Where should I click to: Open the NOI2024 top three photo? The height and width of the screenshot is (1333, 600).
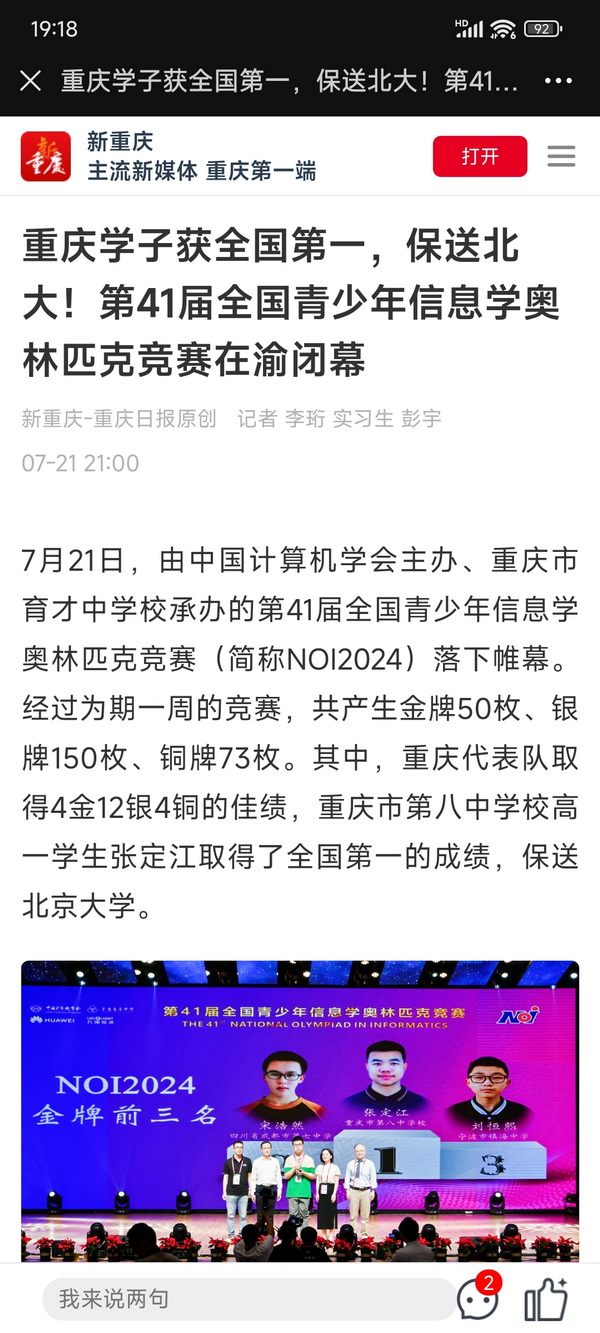click(300, 1109)
